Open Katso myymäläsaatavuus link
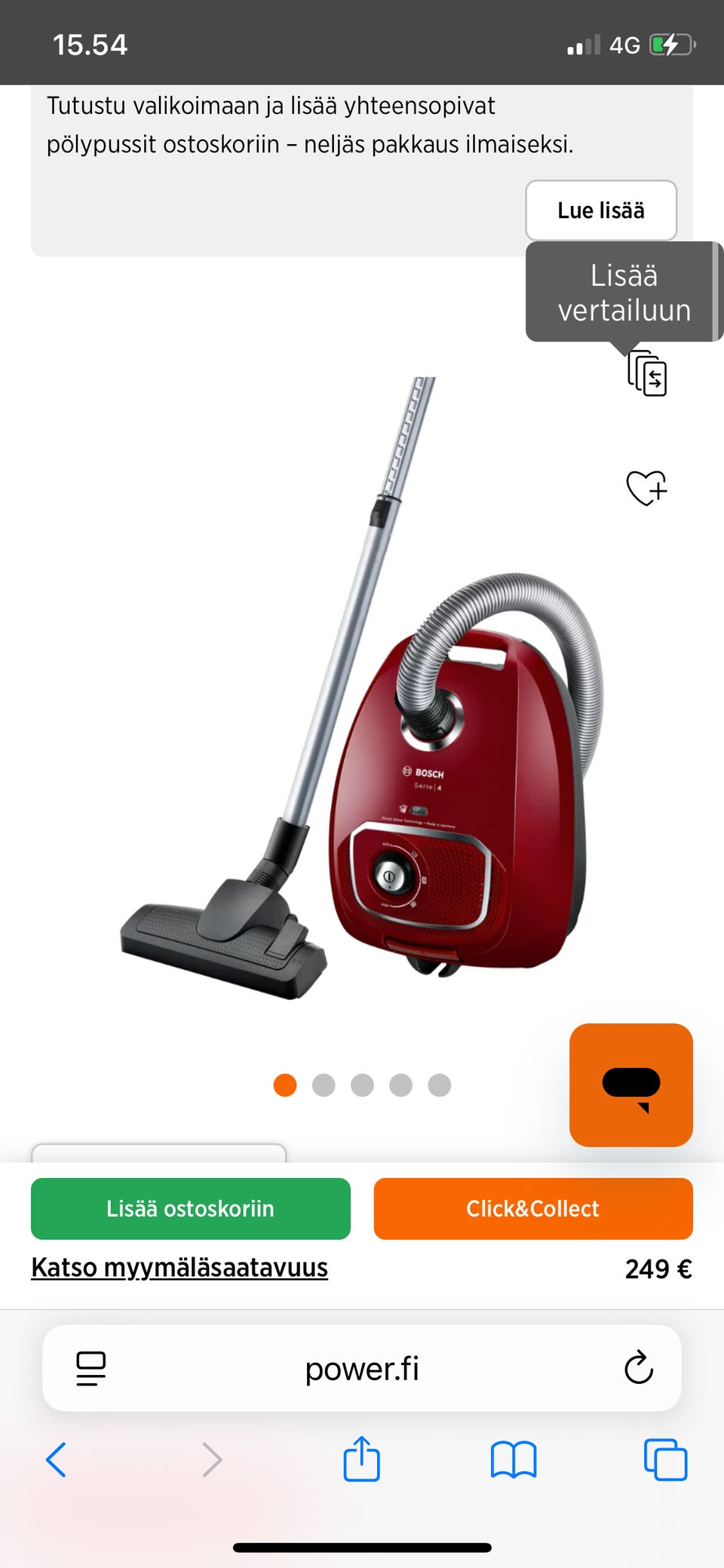This screenshot has height=1568, width=724. [179, 1267]
